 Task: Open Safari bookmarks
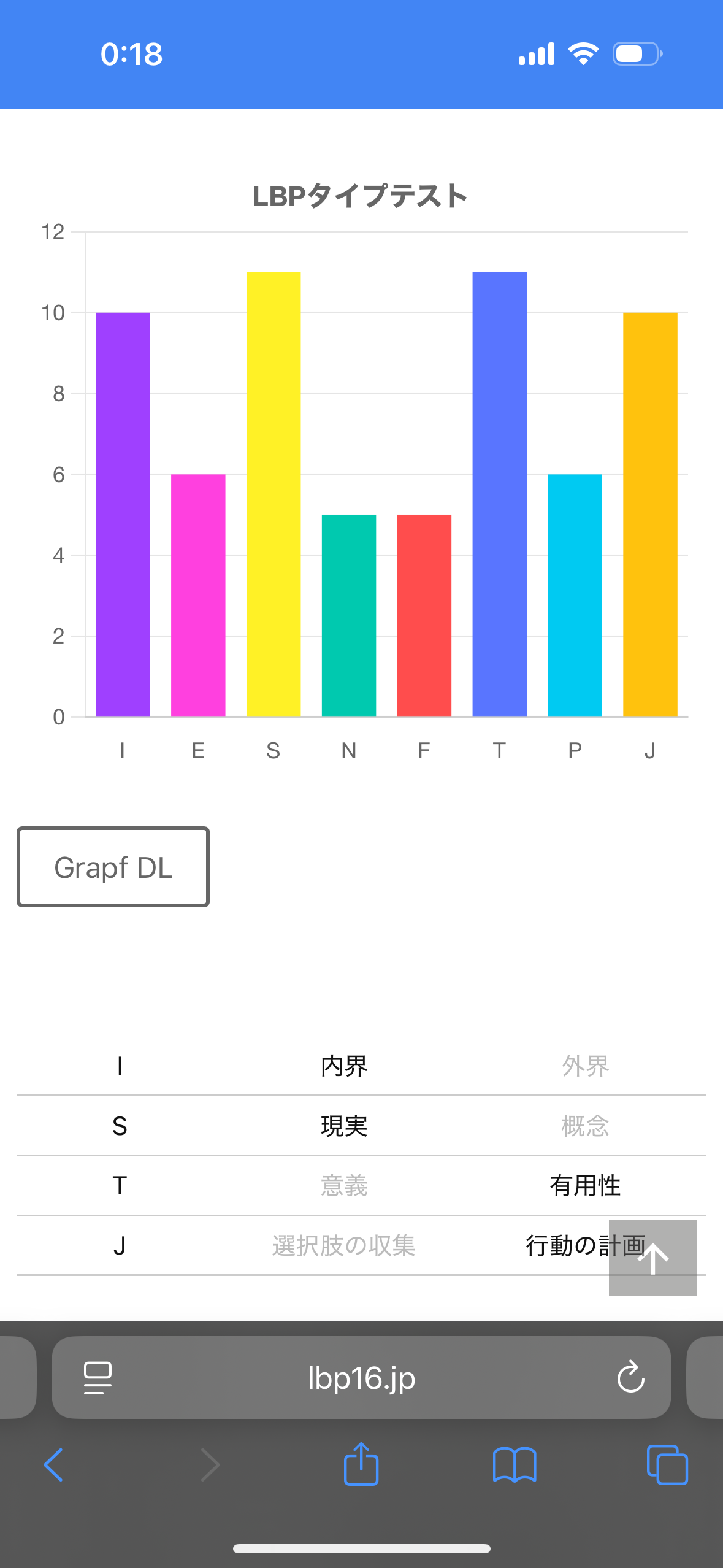(x=515, y=1465)
